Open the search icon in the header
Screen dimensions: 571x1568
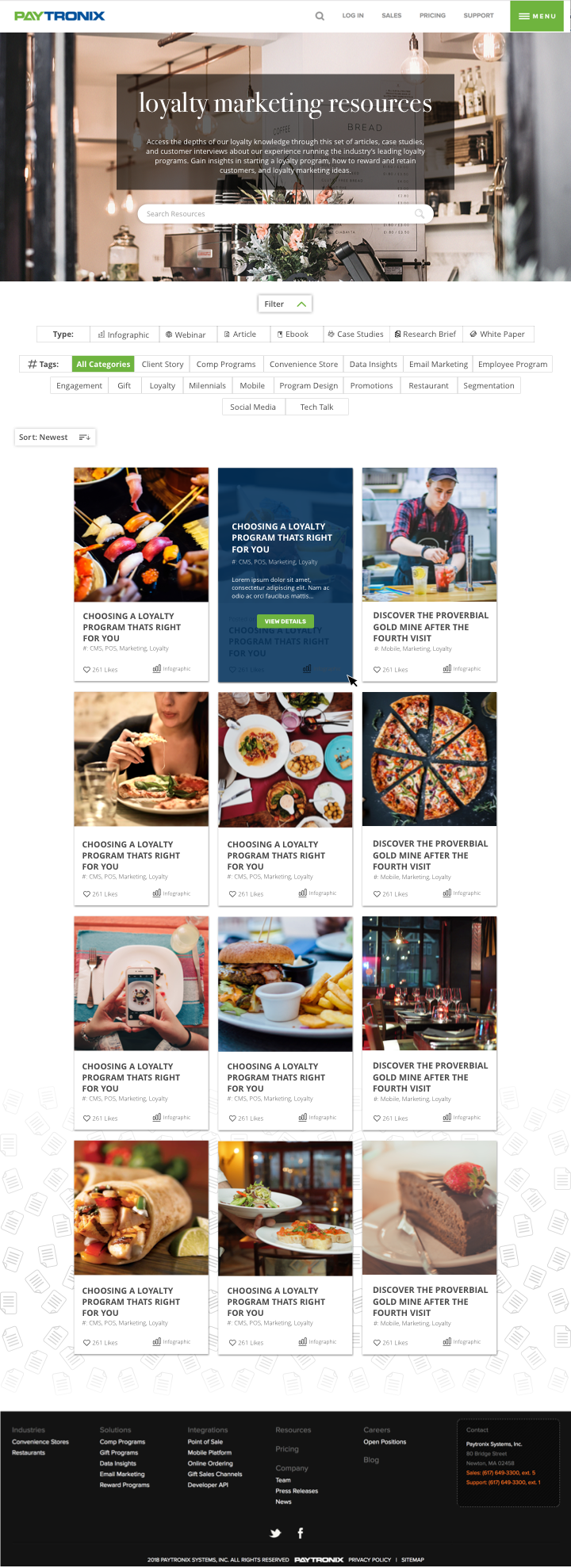pos(320,16)
